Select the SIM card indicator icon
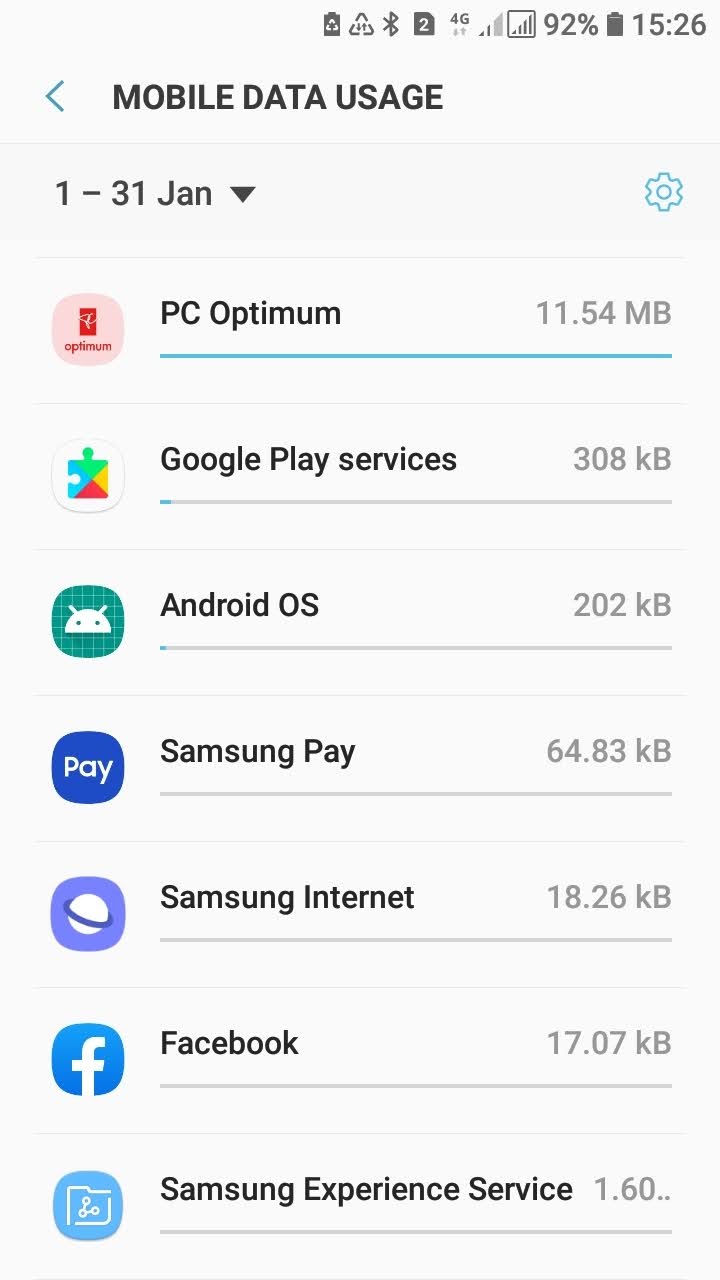This screenshot has width=720, height=1280. 424,24
